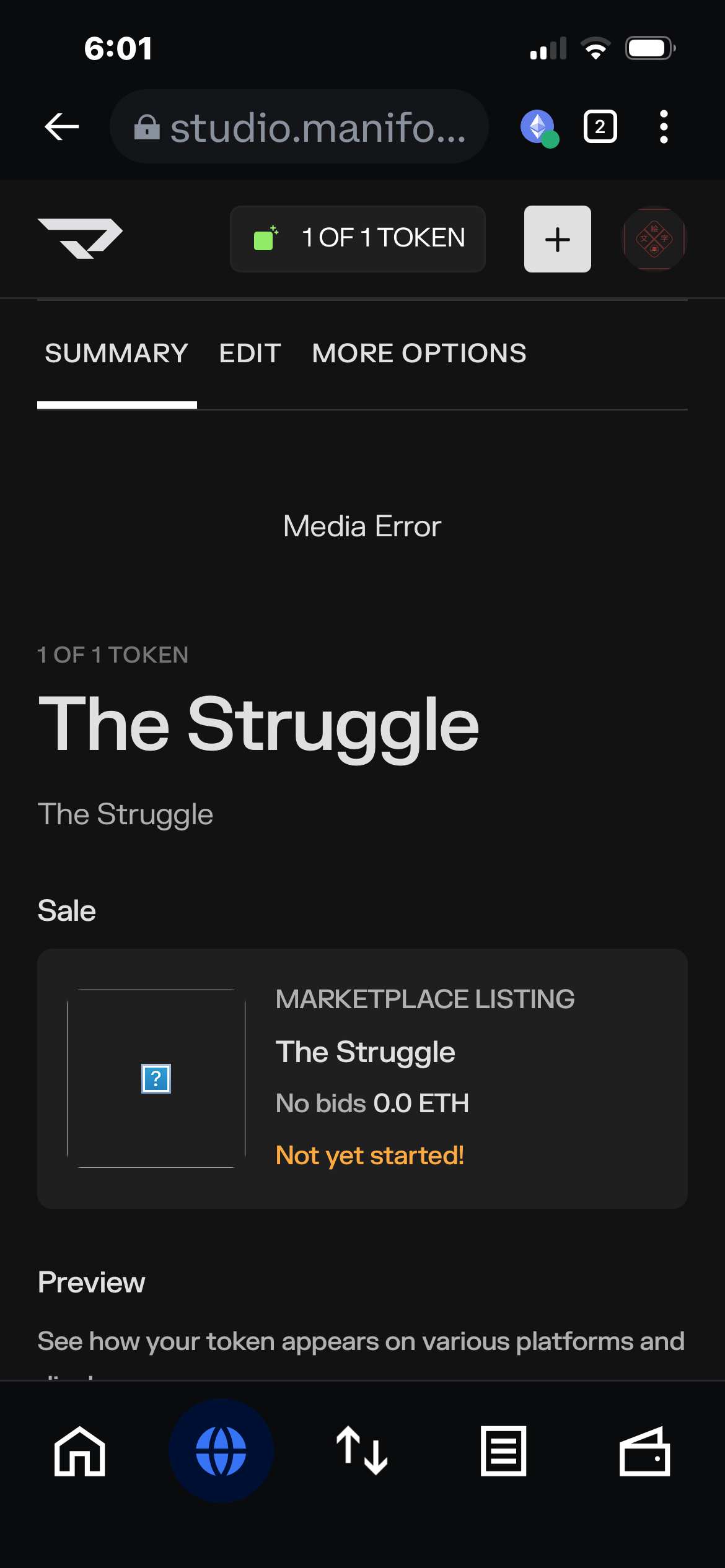The width and height of the screenshot is (725, 1568).
Task: Tap the Manifold logo
Action: tap(81, 238)
